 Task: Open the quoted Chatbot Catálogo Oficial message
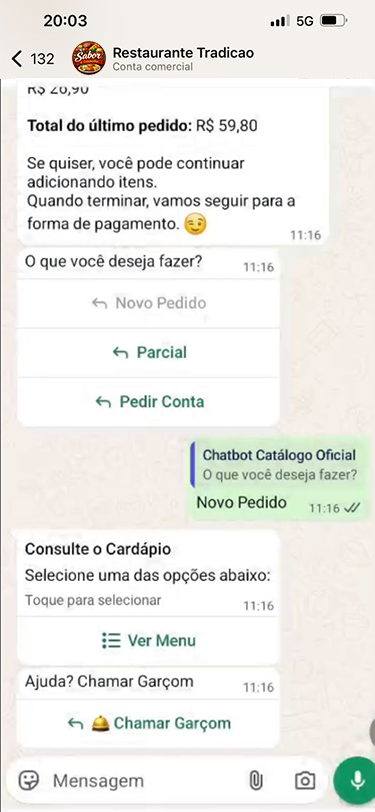coord(280,465)
